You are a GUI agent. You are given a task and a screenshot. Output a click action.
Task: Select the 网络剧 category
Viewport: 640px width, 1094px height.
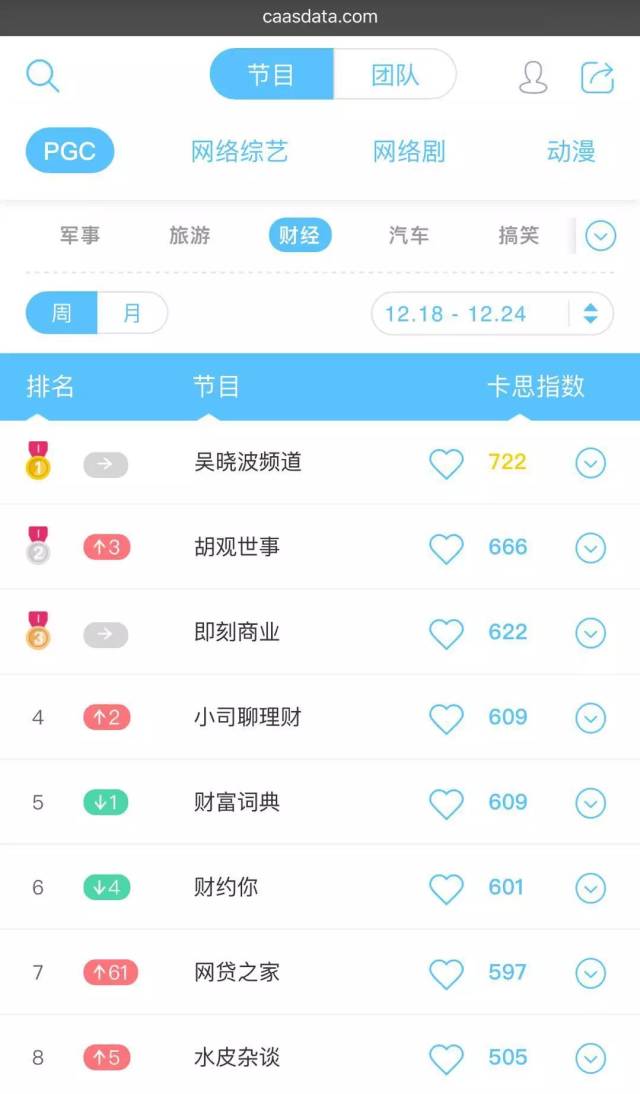point(409,151)
